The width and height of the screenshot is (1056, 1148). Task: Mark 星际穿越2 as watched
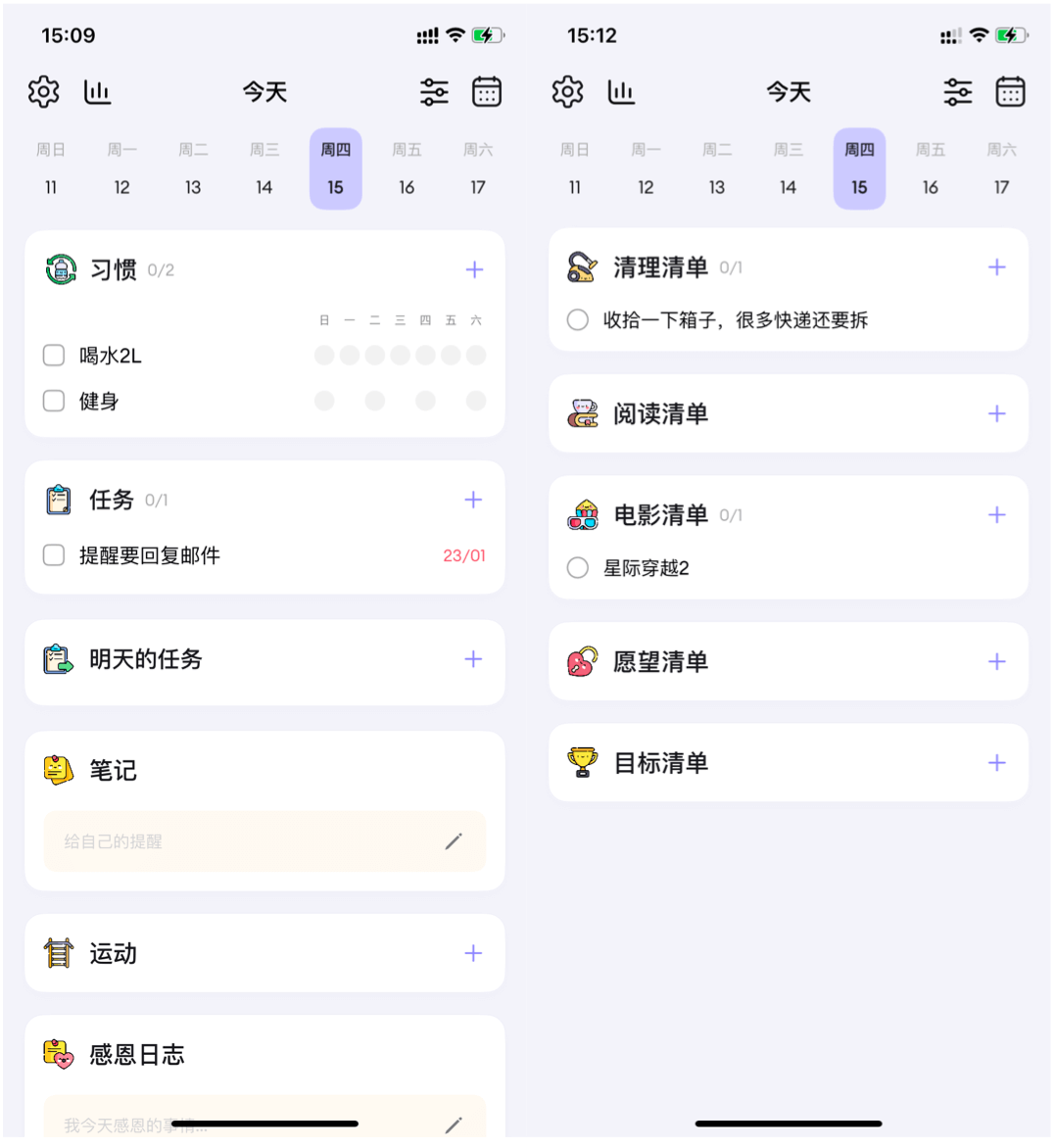(578, 568)
